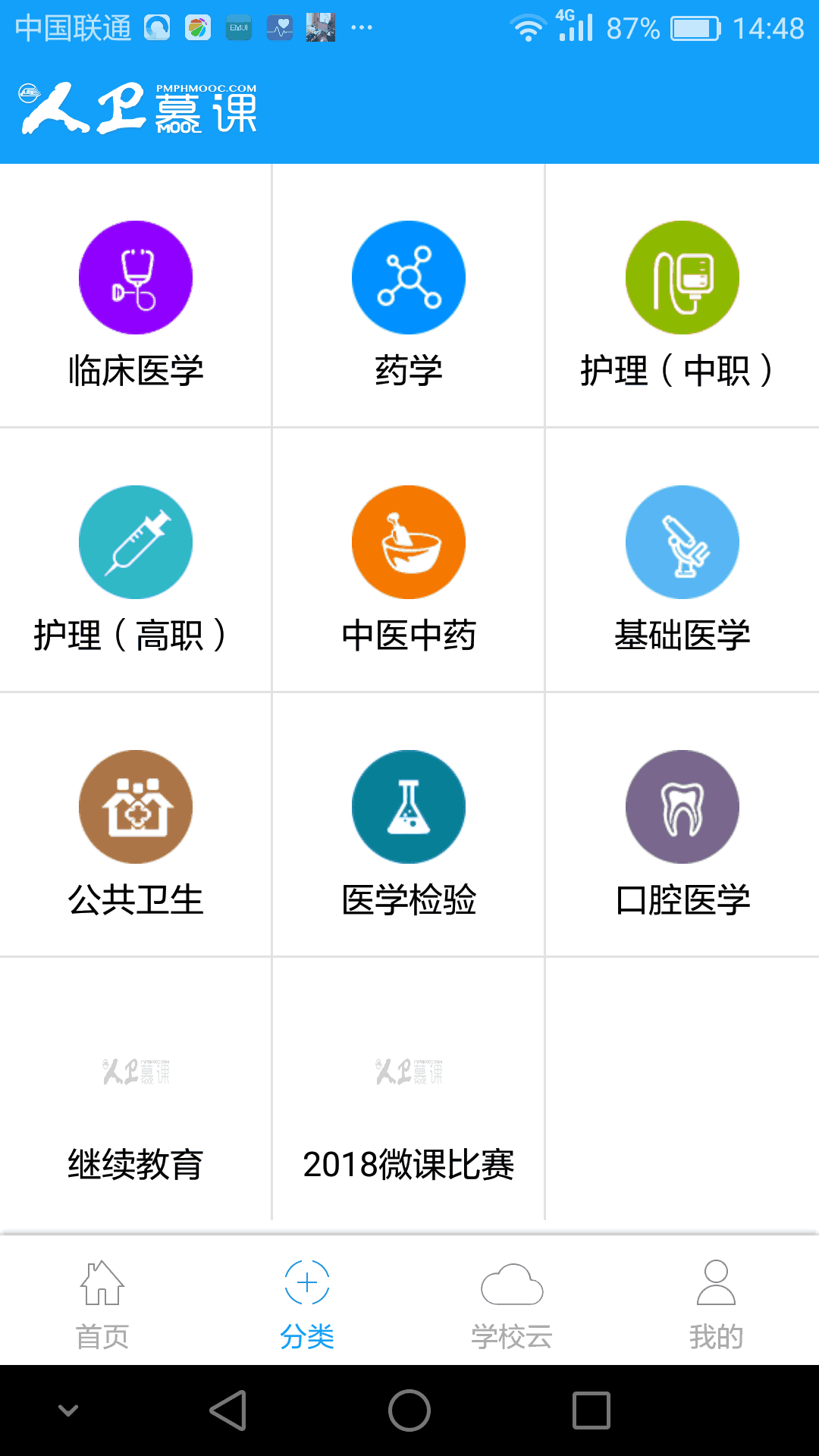Screen dimensions: 819x1456
Task: Open the 口腔医学 category
Action: point(682,832)
